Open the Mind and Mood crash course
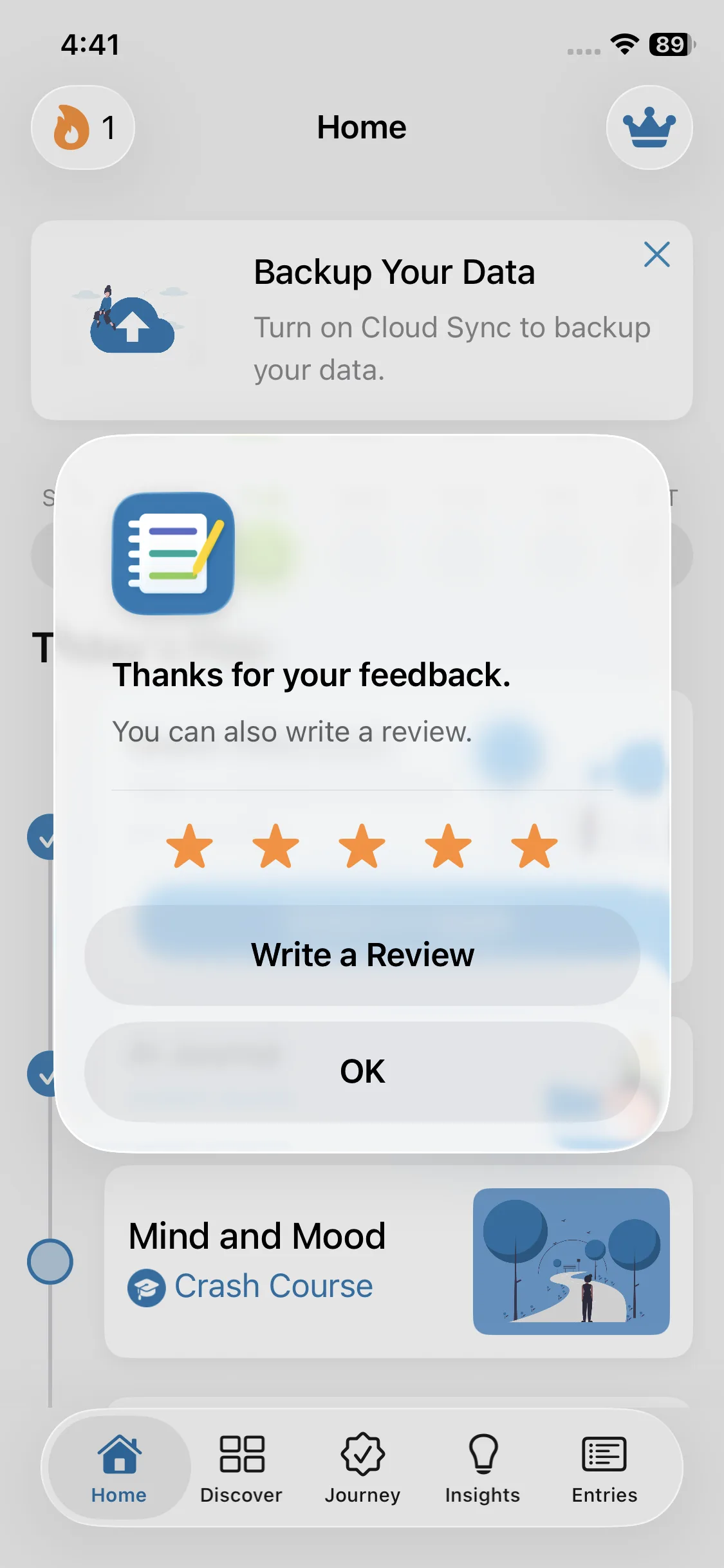Image resolution: width=724 pixels, height=1568 pixels. (x=398, y=1262)
